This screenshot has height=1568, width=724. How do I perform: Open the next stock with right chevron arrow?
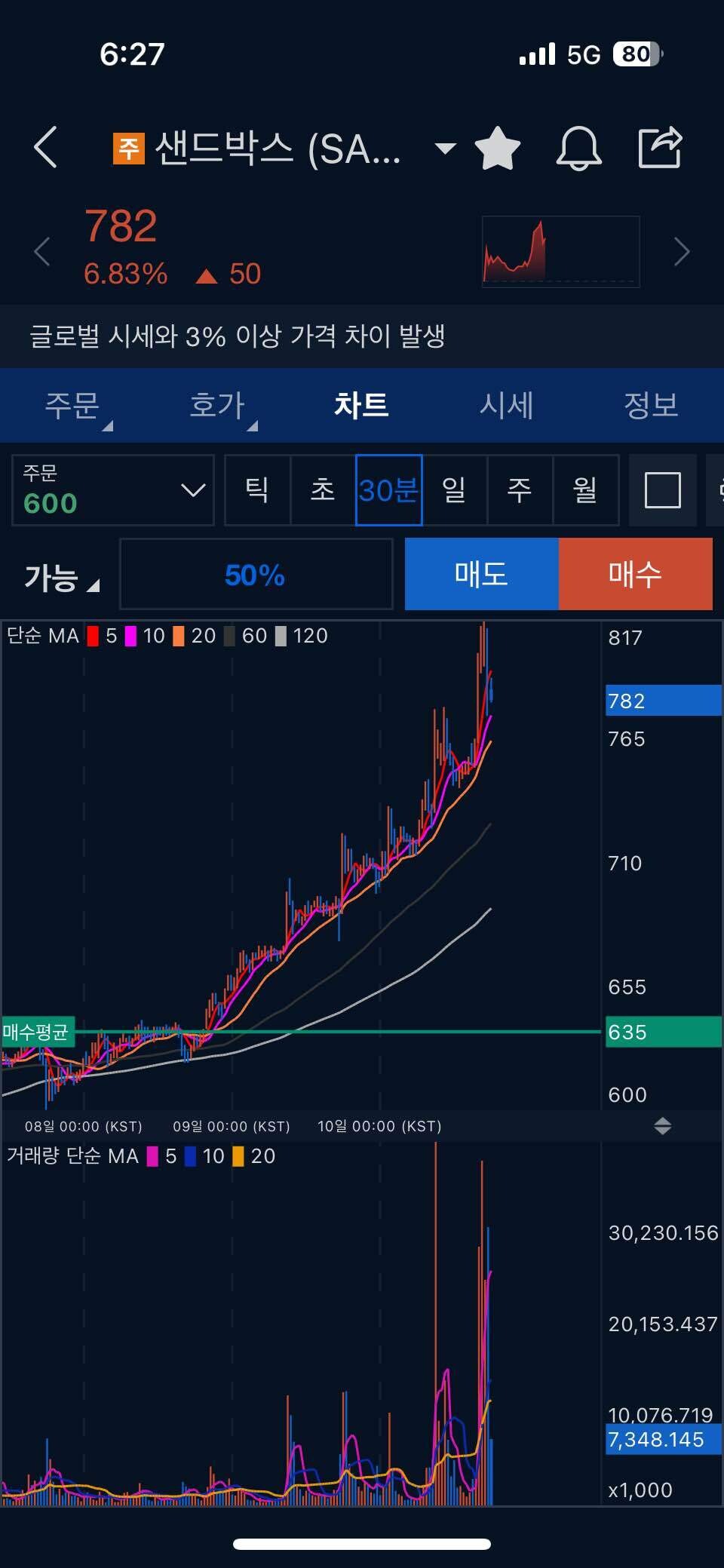coord(683,250)
